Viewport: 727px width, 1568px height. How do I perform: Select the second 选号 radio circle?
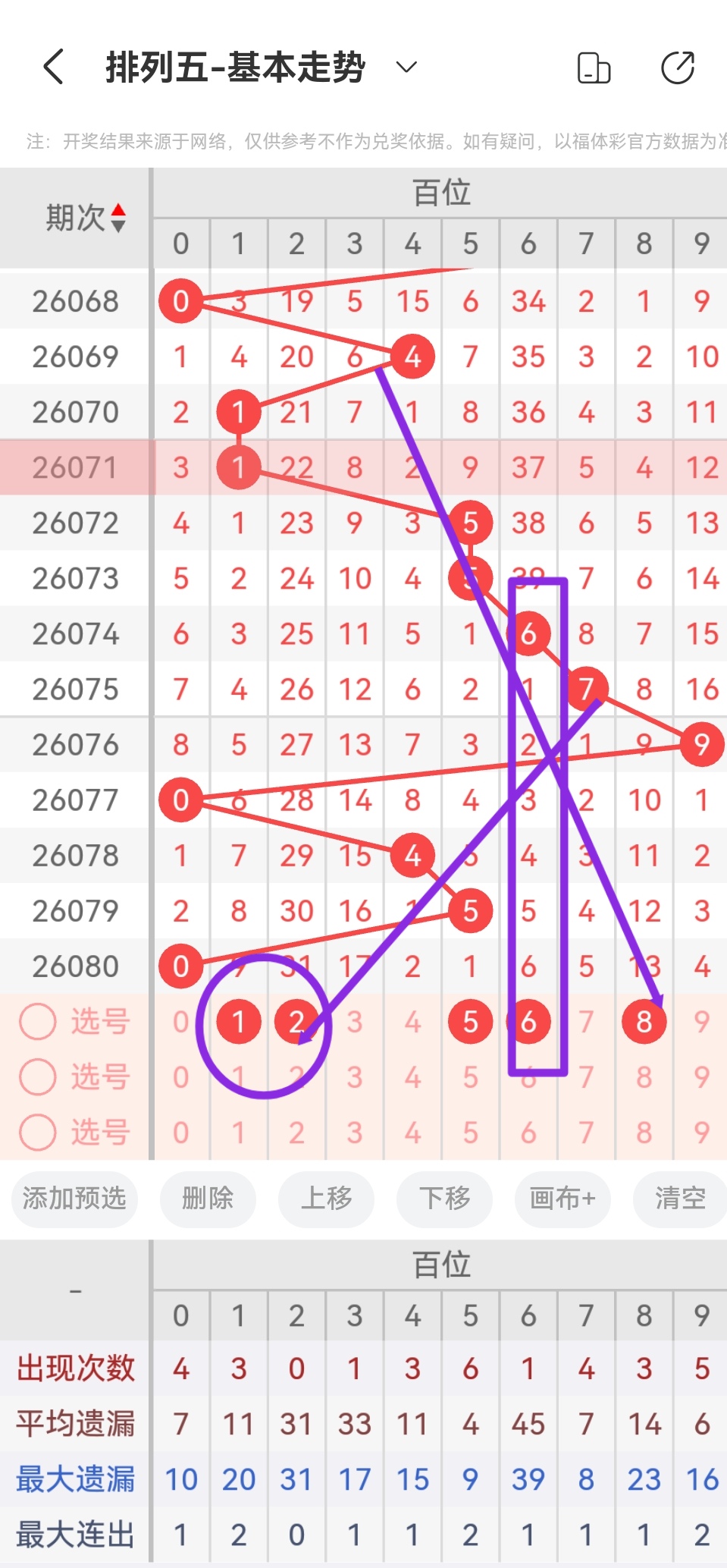39,1076
